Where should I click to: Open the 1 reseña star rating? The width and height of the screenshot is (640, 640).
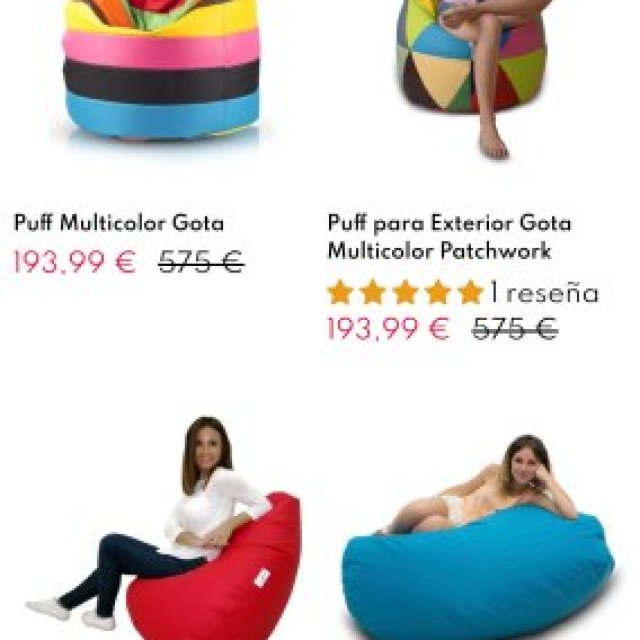pos(462,293)
